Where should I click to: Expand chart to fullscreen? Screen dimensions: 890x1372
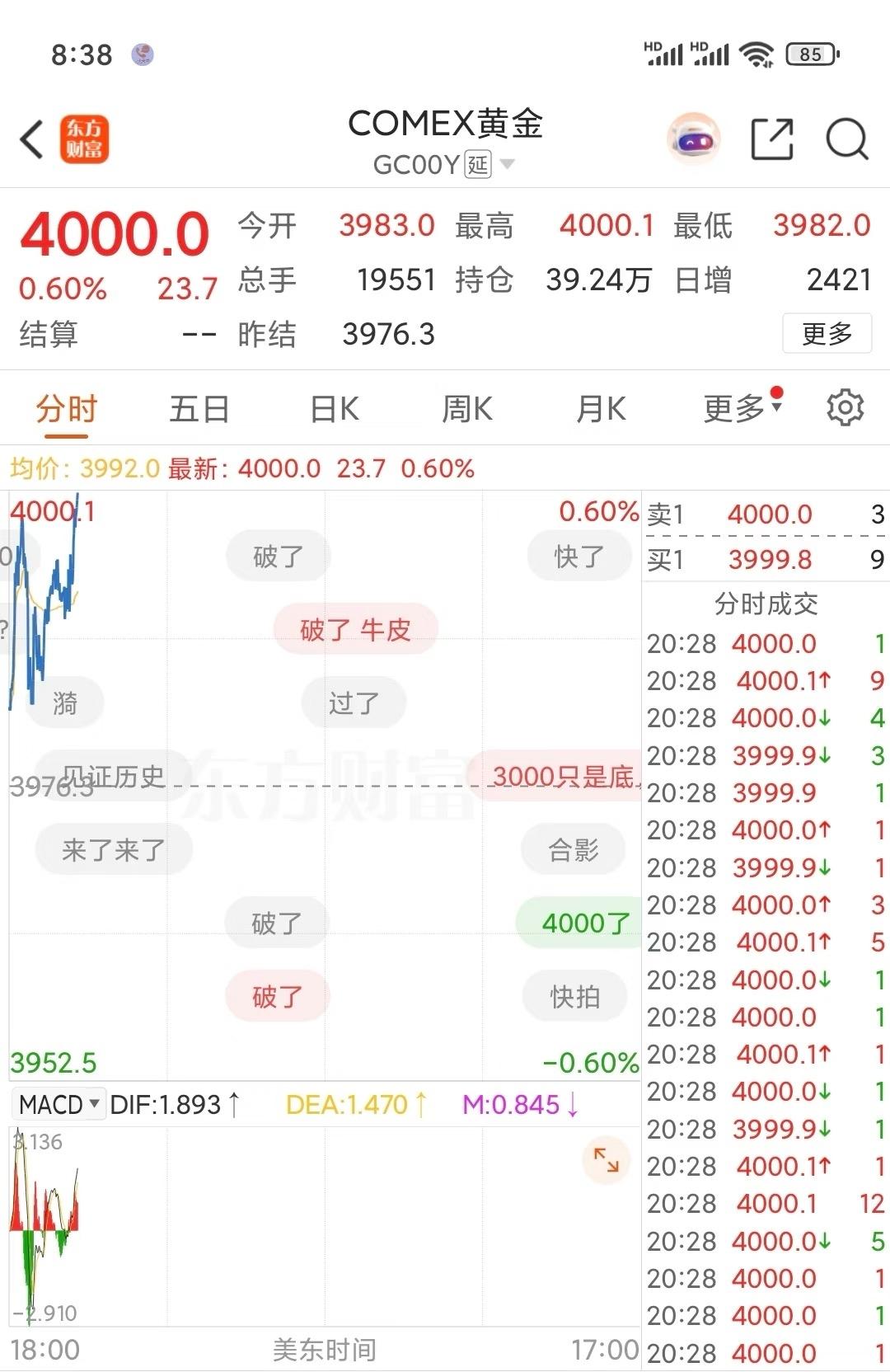[x=606, y=1160]
